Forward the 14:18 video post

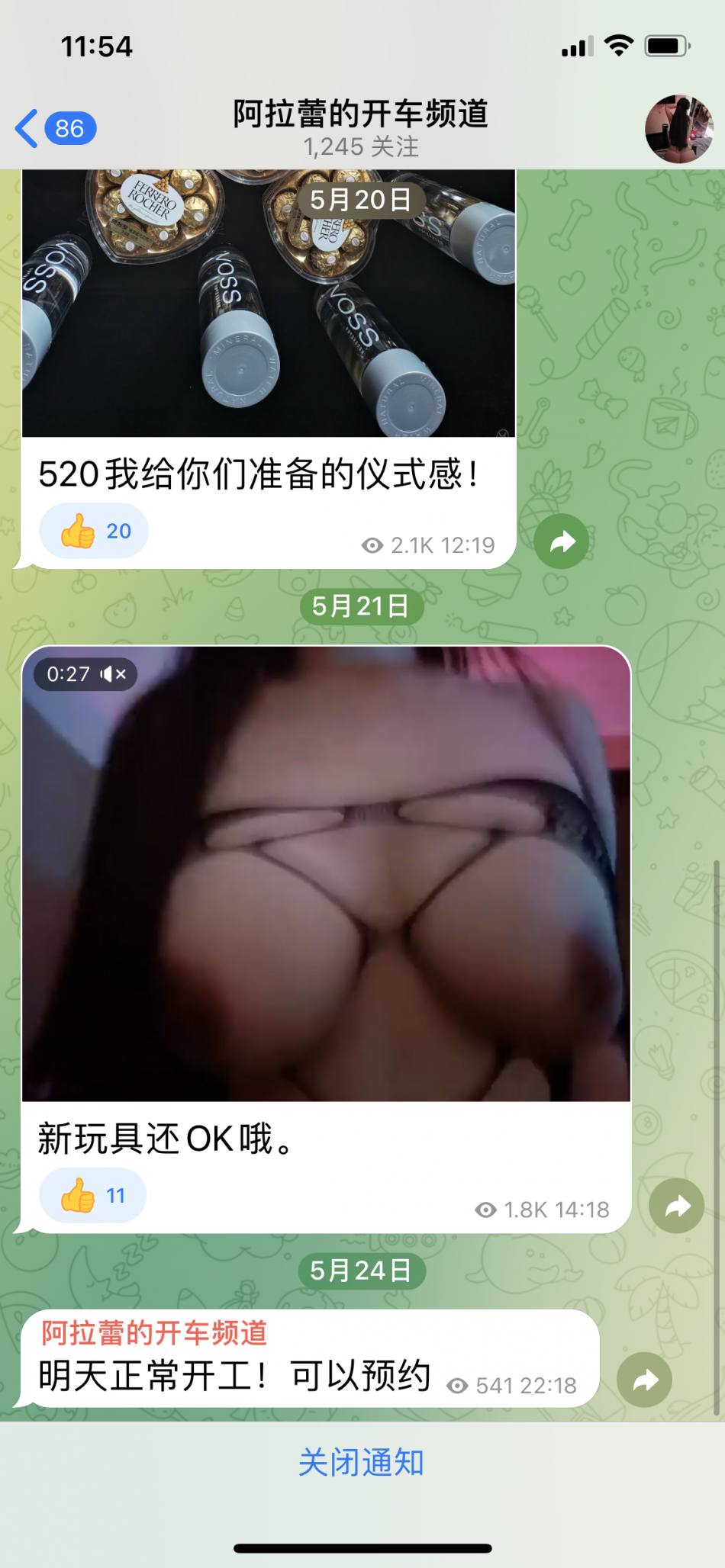pyautogui.click(x=676, y=1207)
